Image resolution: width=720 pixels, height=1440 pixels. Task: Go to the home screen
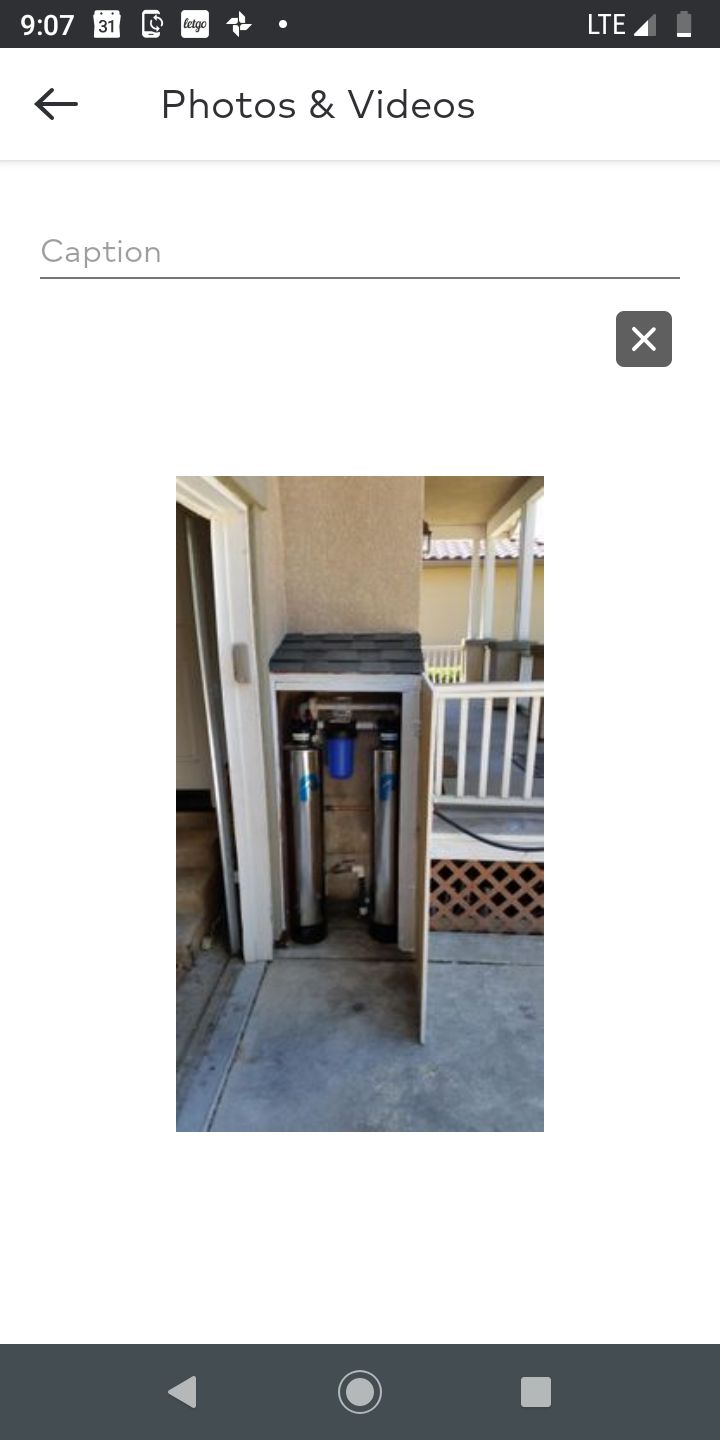coord(360,1391)
